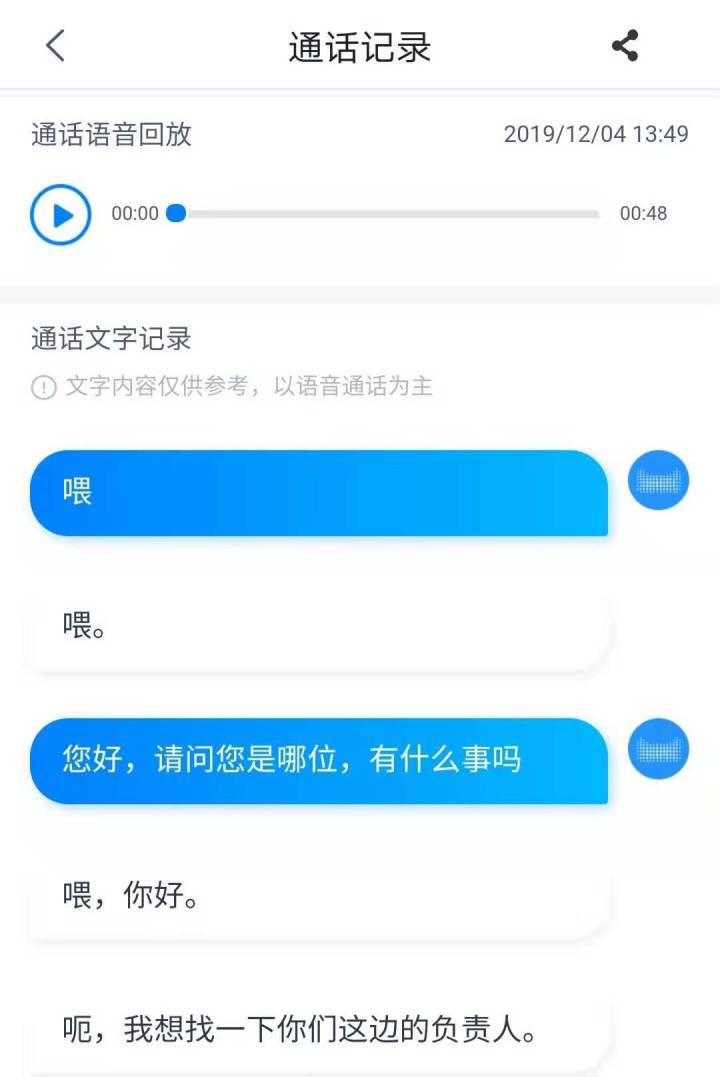Viewport: 720px width, 1077px height.
Task: Tap the audio playback progress bar
Action: [x=388, y=214]
